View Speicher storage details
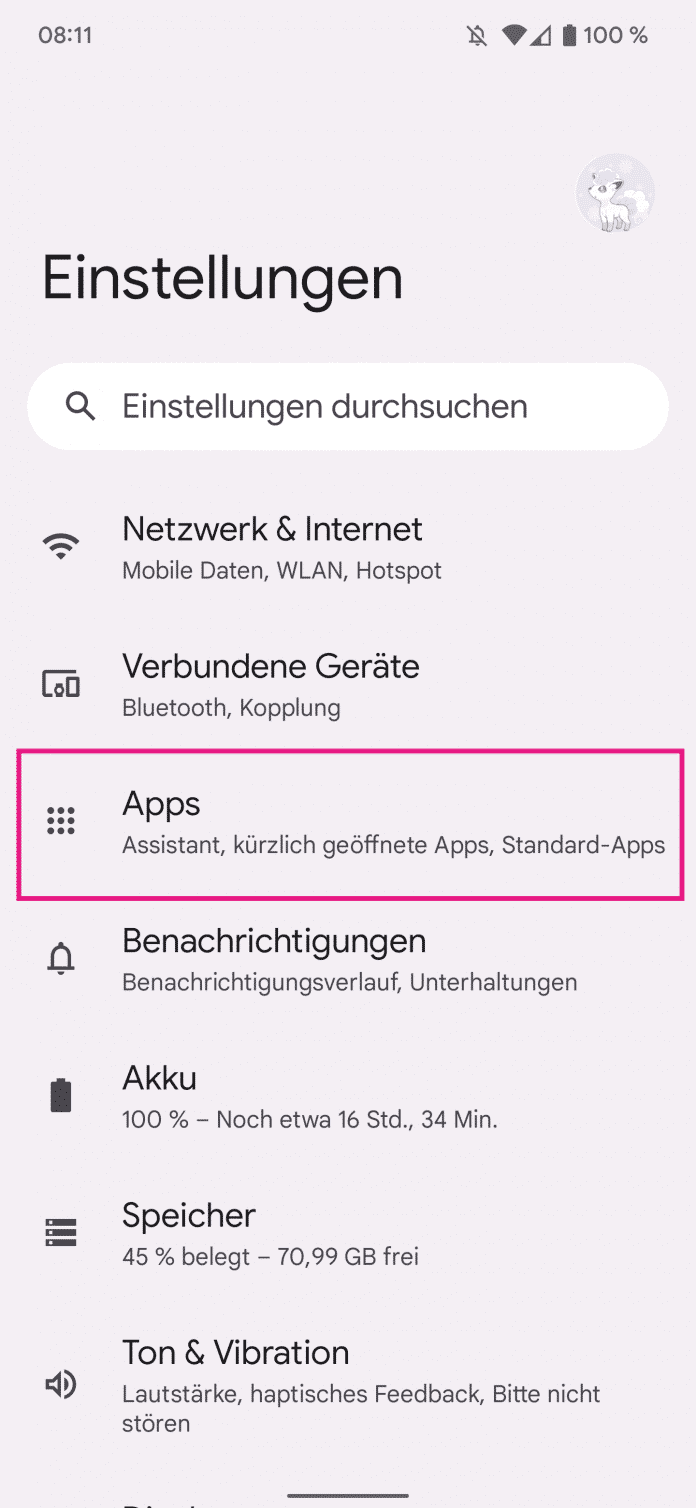696x1508 pixels. tap(347, 1233)
